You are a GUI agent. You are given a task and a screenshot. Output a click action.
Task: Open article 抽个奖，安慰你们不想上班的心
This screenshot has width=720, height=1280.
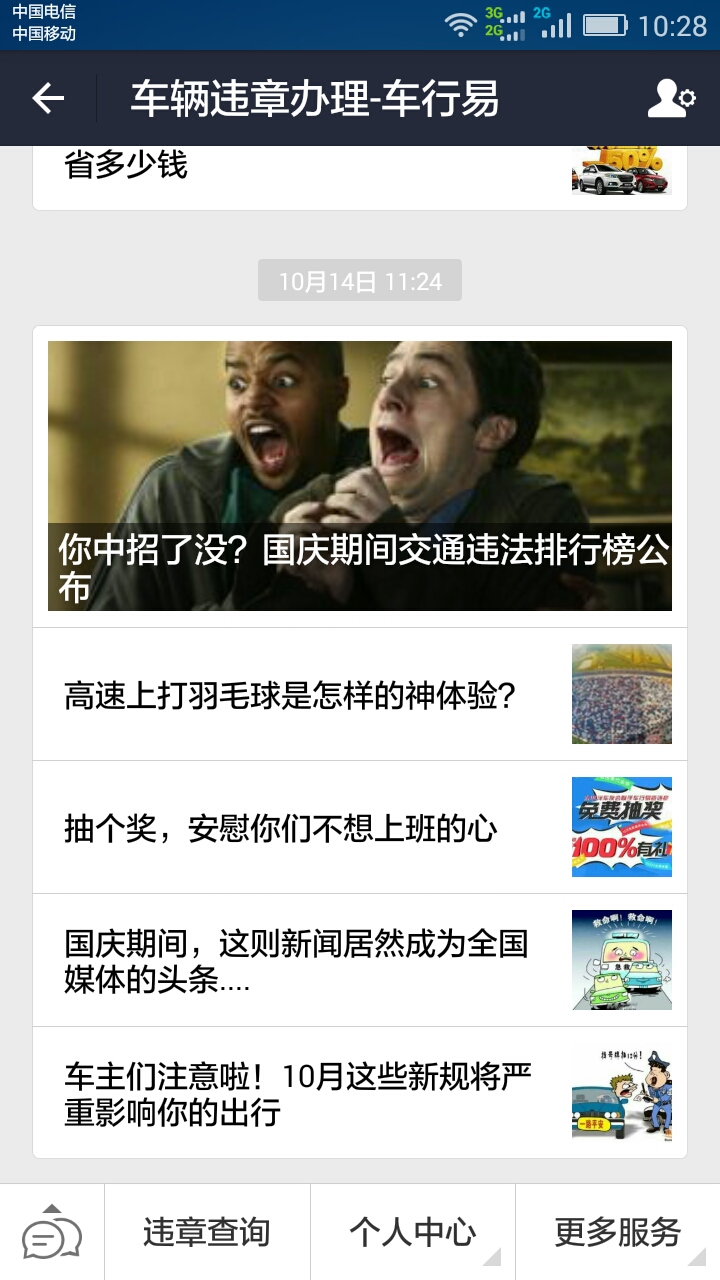[x=360, y=828]
